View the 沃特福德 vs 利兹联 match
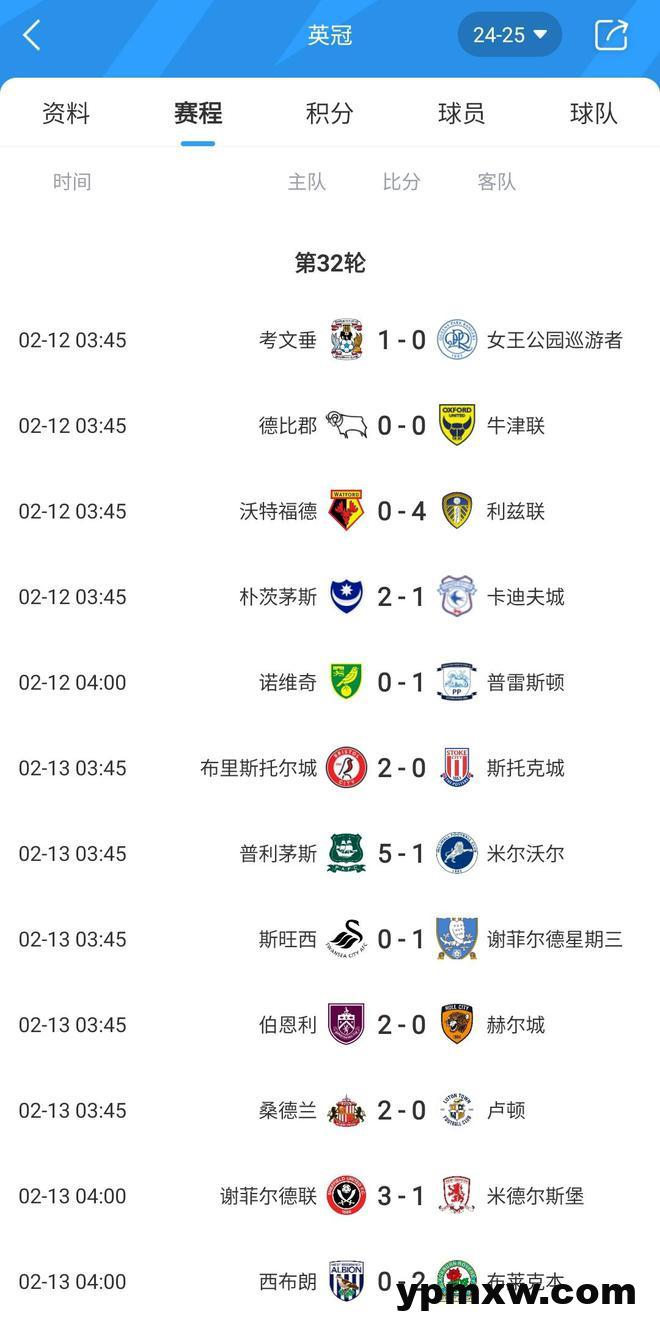The image size is (660, 1336). coord(330,511)
